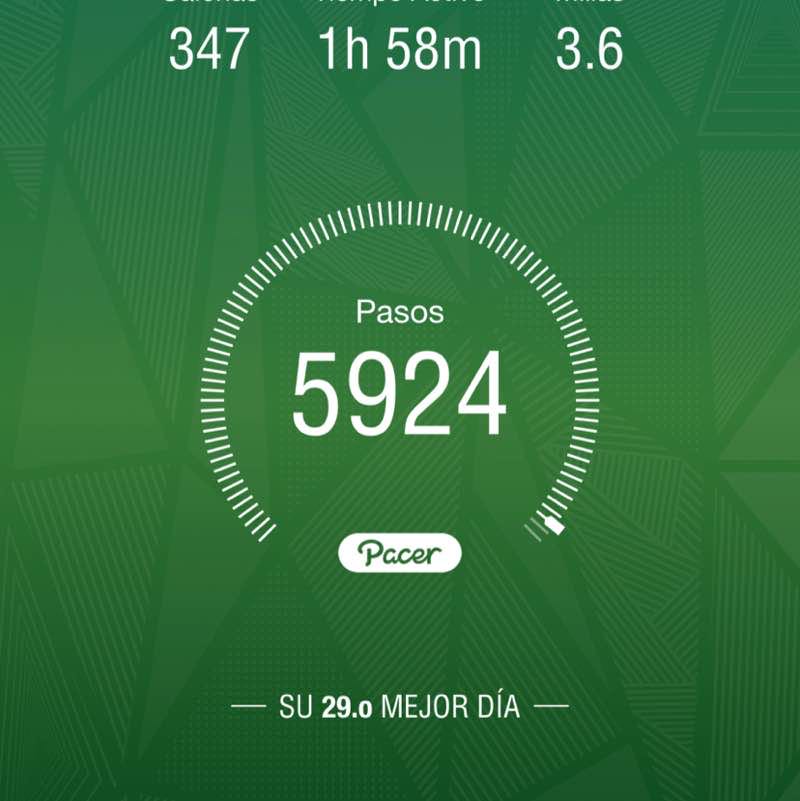Tap the Pacer logo badge
This screenshot has height=801, width=800.
point(399,550)
